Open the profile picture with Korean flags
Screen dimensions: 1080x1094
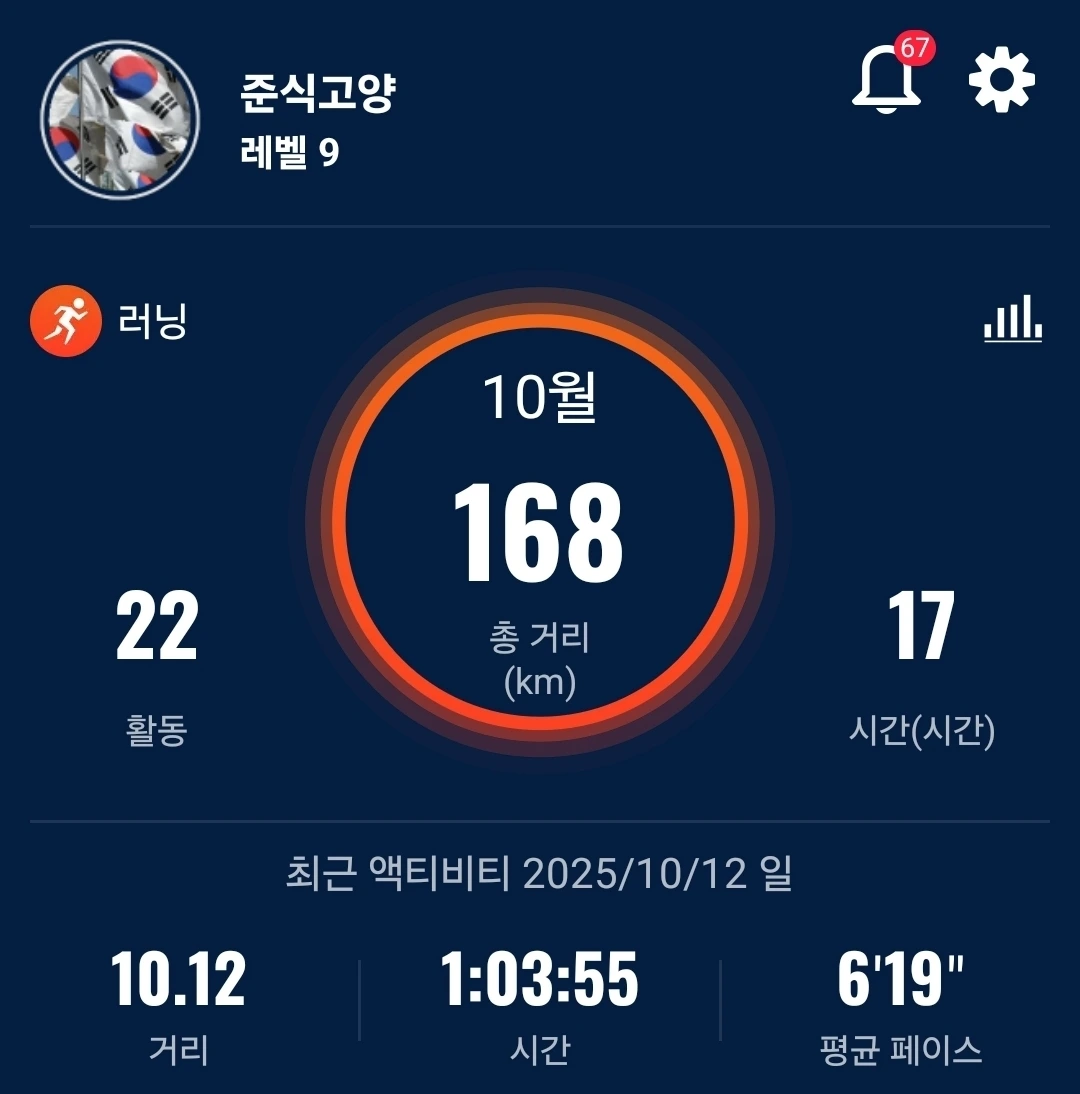coord(120,119)
